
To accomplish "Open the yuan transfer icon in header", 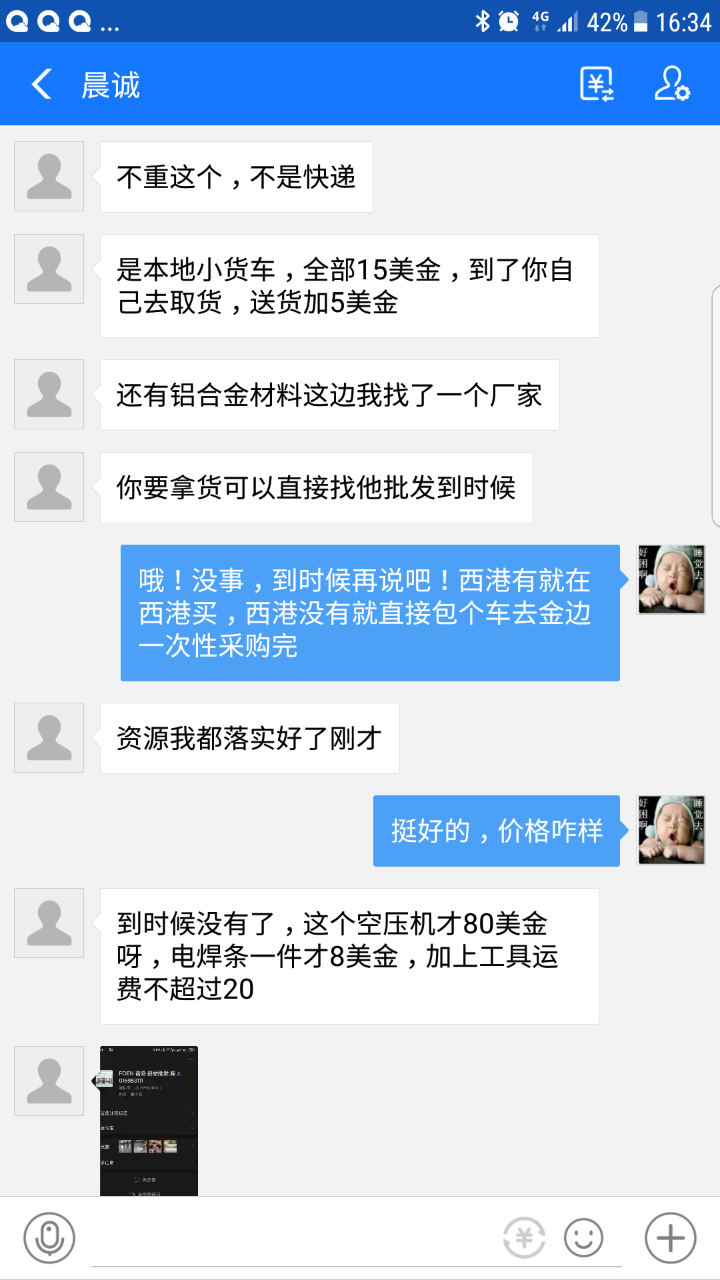I will pos(597,84).
